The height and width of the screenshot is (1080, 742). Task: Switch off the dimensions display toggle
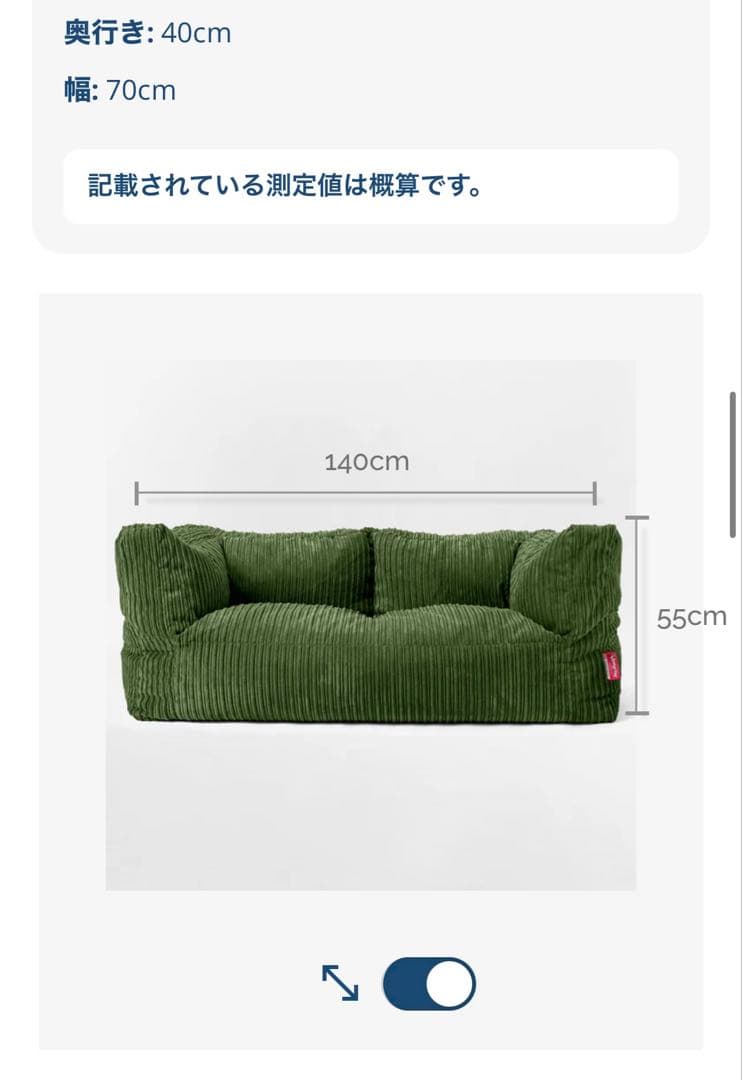tap(430, 983)
